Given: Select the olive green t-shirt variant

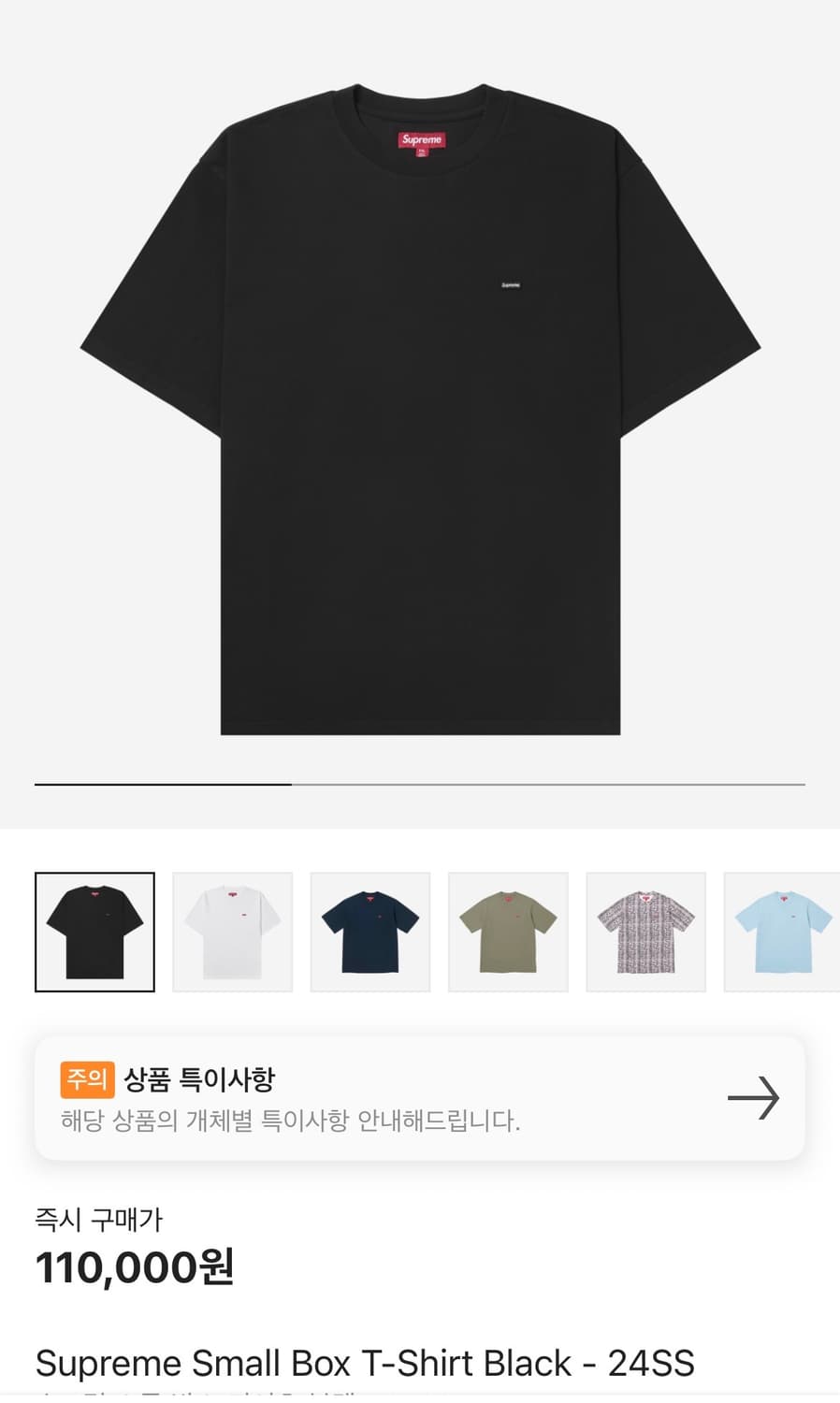Looking at the screenshot, I should click(x=508, y=932).
